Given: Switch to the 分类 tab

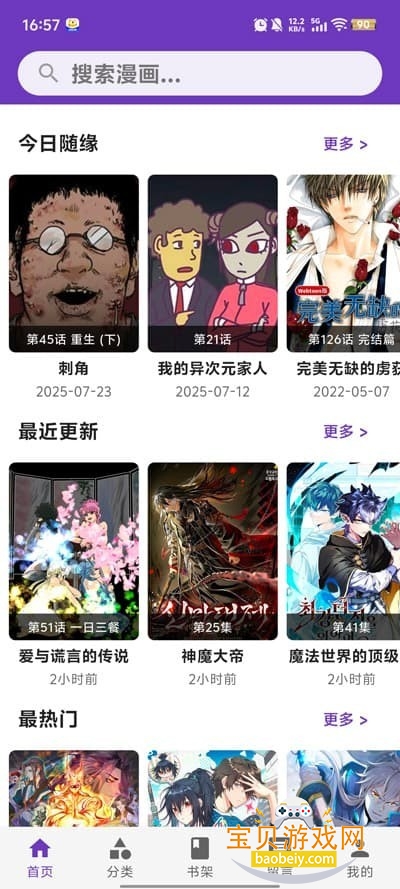Looking at the screenshot, I should click(x=120, y=858).
